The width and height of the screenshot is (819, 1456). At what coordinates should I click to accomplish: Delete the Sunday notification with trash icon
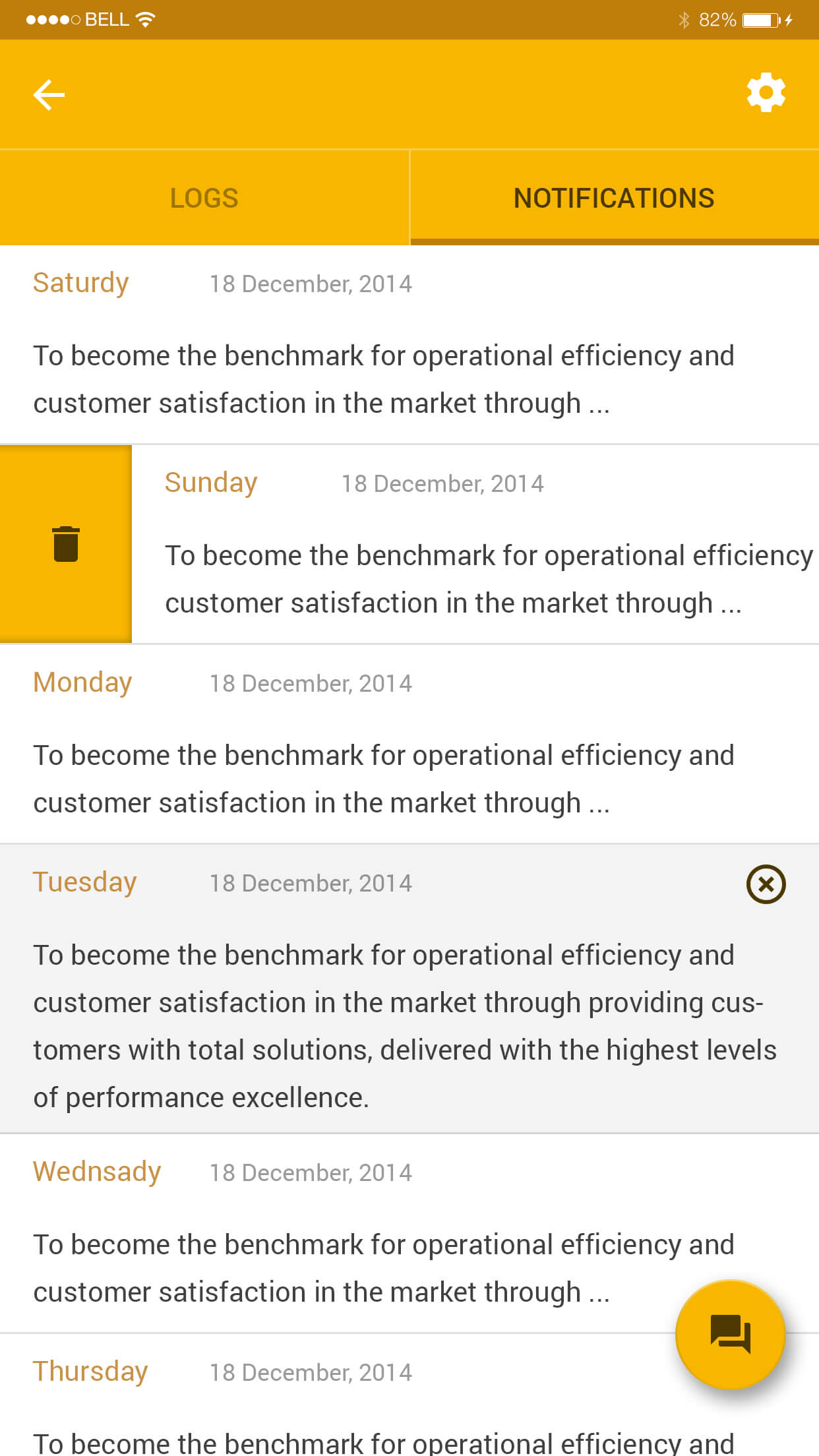(66, 544)
